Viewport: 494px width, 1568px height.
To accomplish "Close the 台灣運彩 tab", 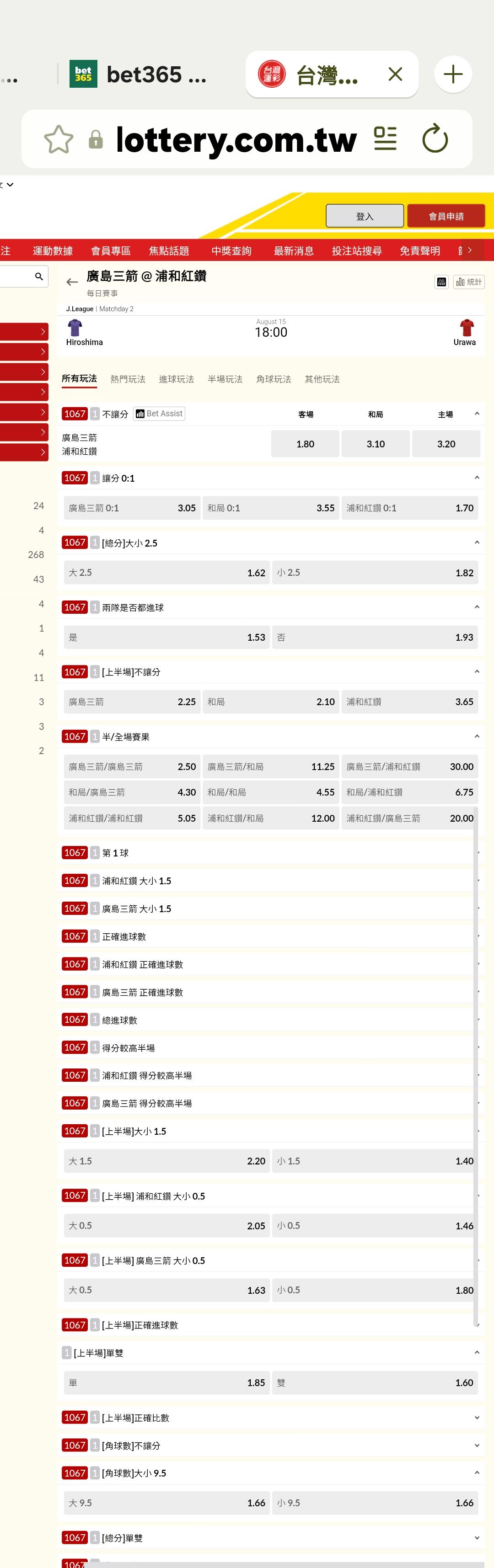I will [395, 74].
